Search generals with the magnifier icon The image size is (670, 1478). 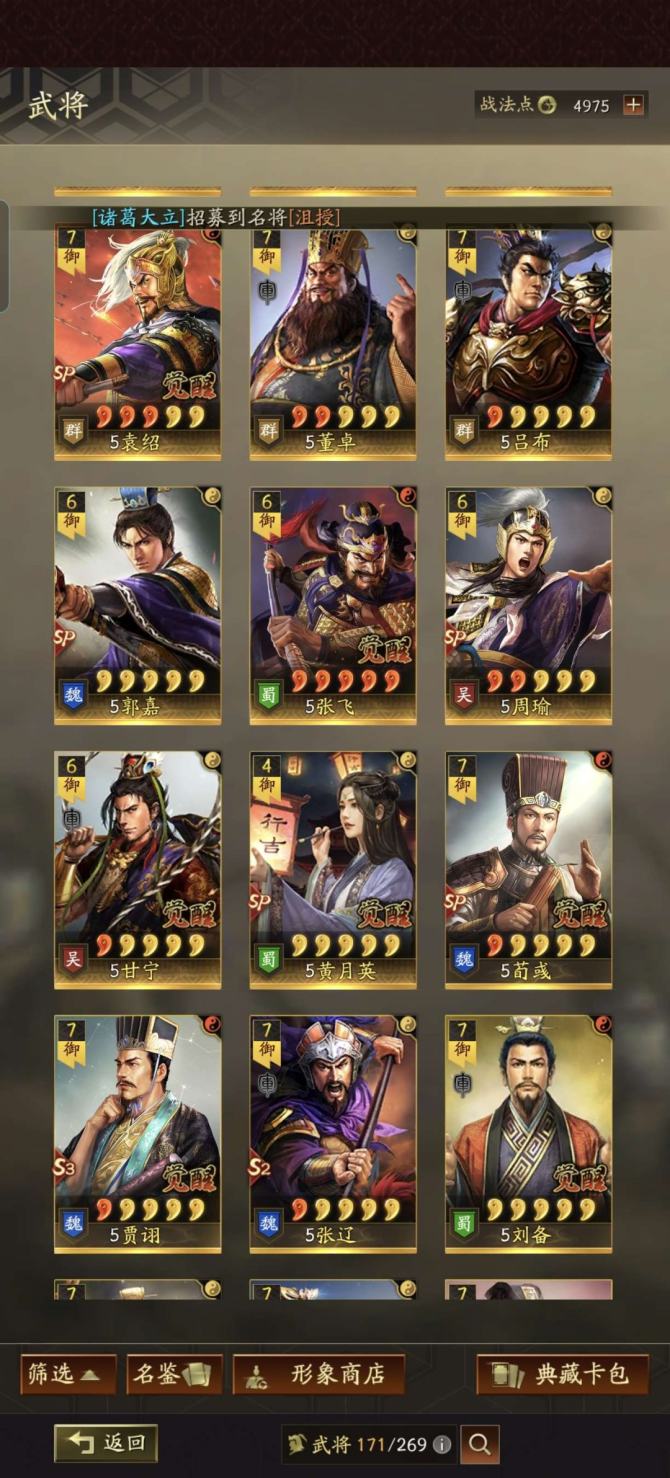[x=479, y=1444]
